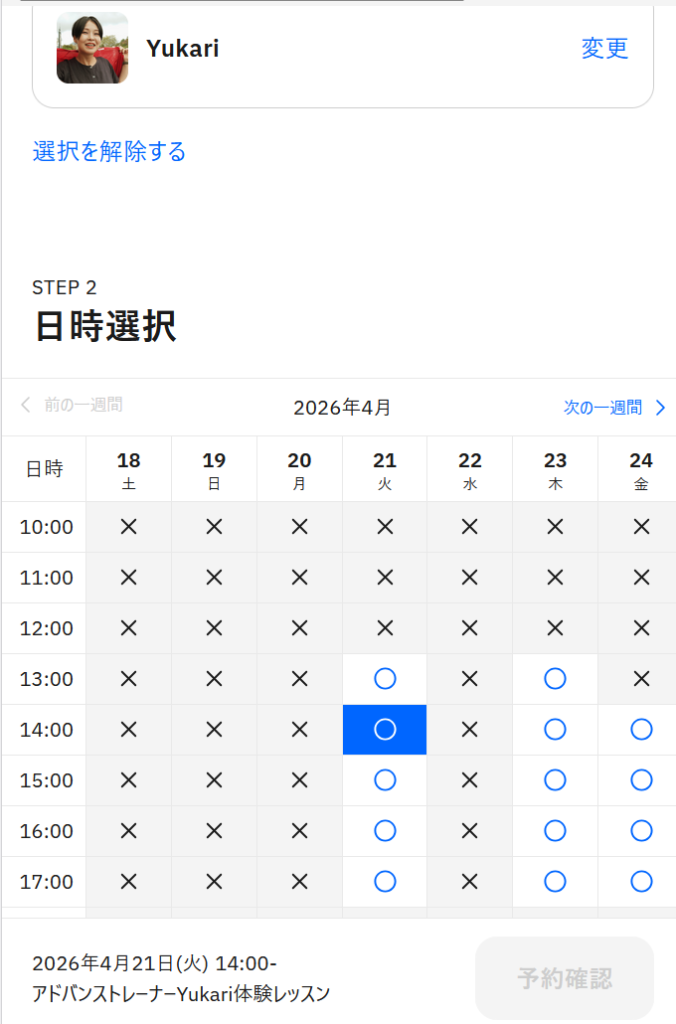The height and width of the screenshot is (1024, 676).
Task: Tap 変更 to change trainer Yukari
Action: pyautogui.click(x=604, y=49)
